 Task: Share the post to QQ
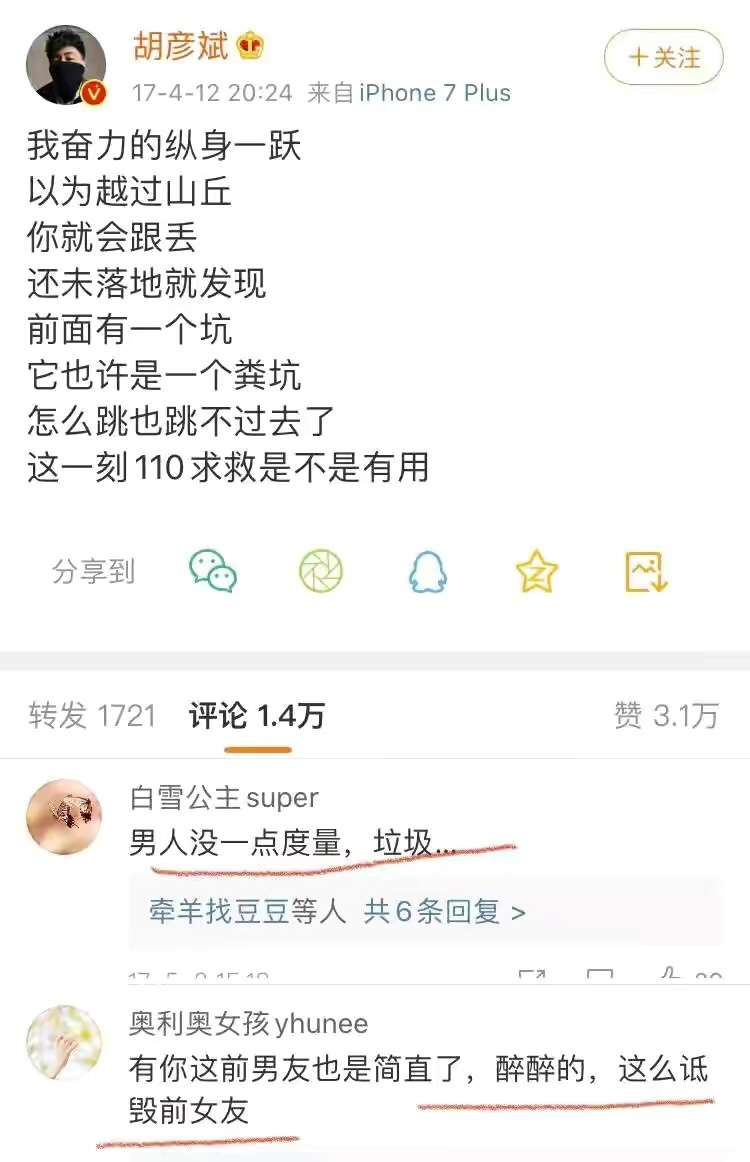pyautogui.click(x=428, y=572)
